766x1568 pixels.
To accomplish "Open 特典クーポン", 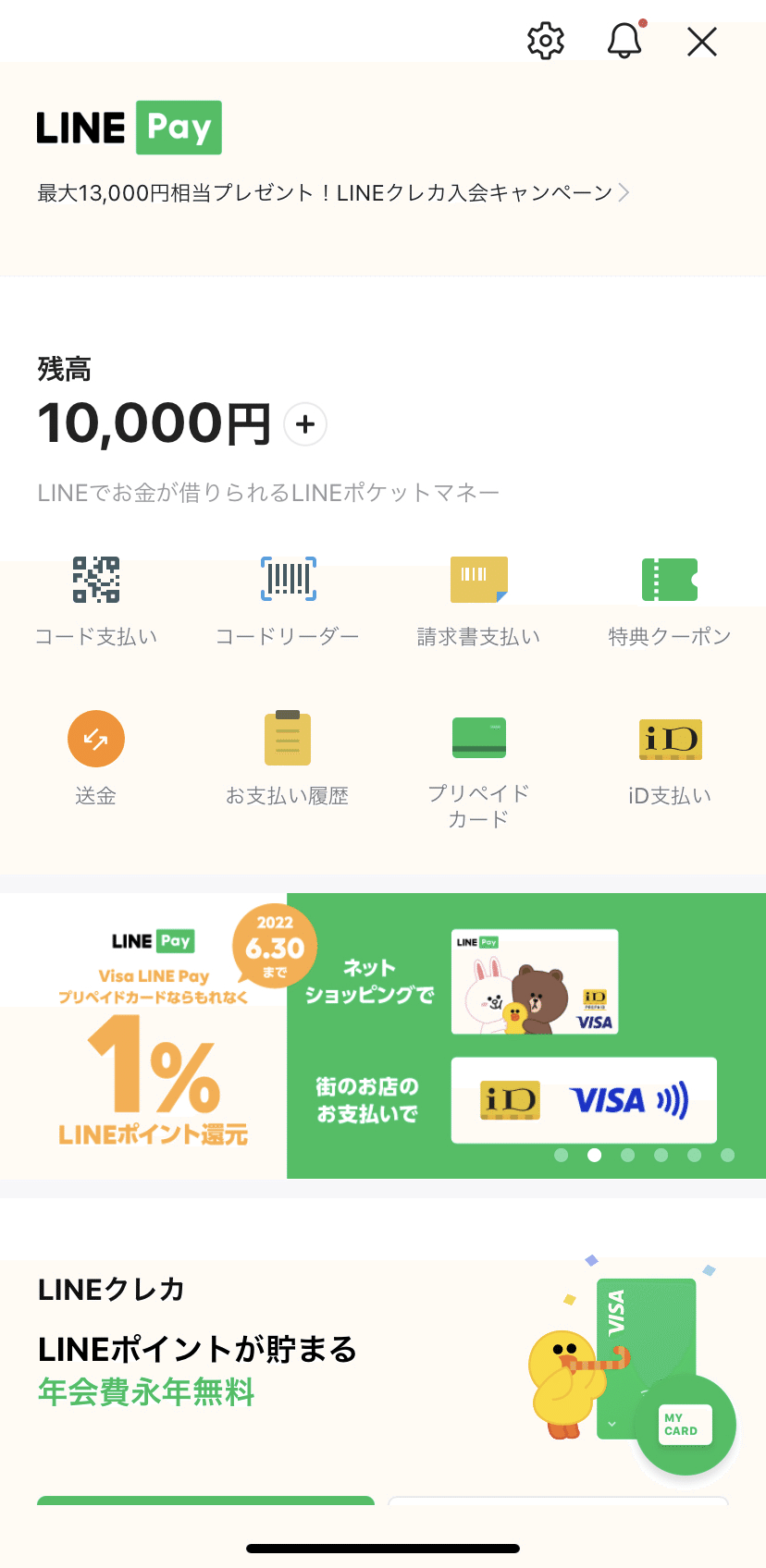I will [x=670, y=601].
